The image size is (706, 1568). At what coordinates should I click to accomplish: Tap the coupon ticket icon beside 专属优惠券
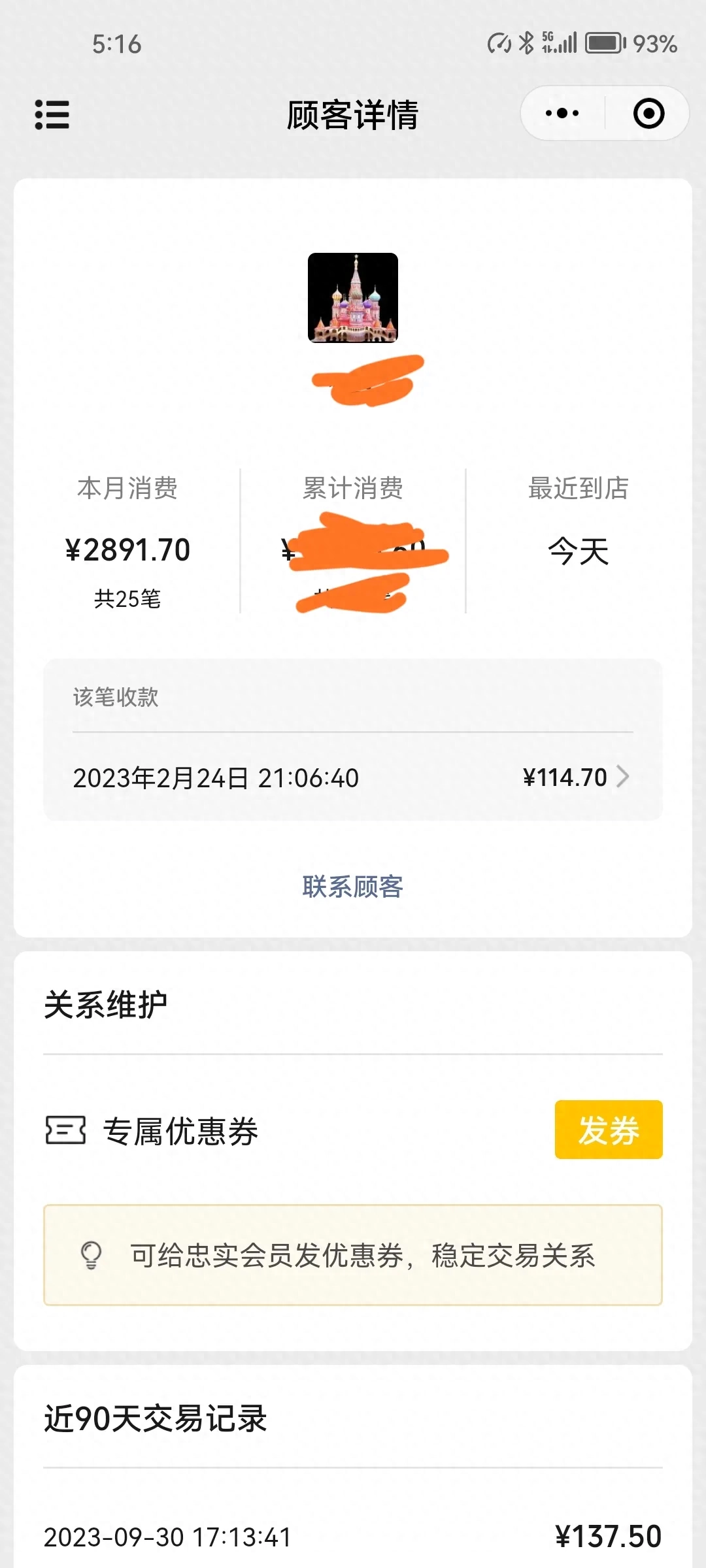65,1130
